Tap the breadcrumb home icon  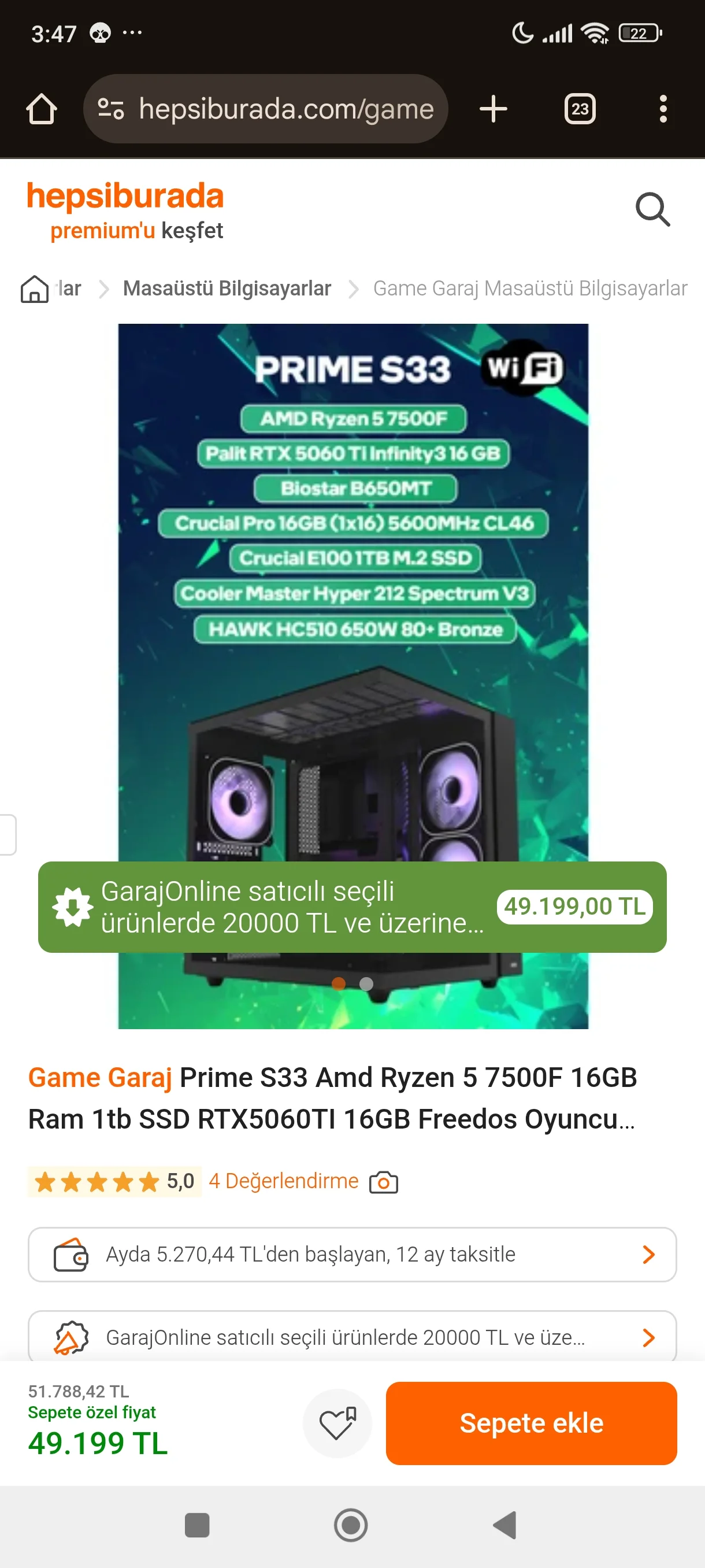tap(35, 289)
